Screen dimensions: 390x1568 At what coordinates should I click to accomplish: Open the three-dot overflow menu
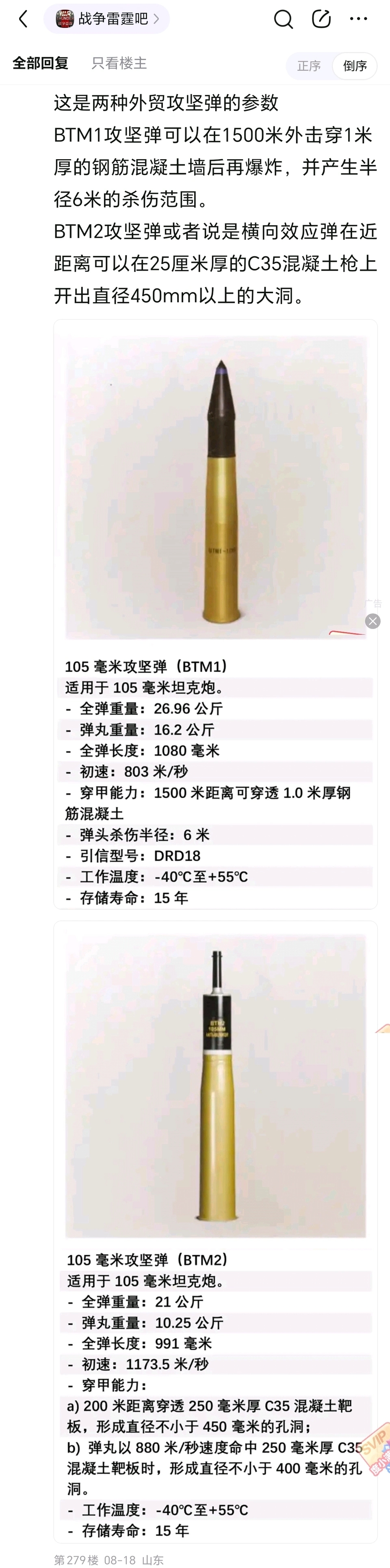(x=358, y=19)
